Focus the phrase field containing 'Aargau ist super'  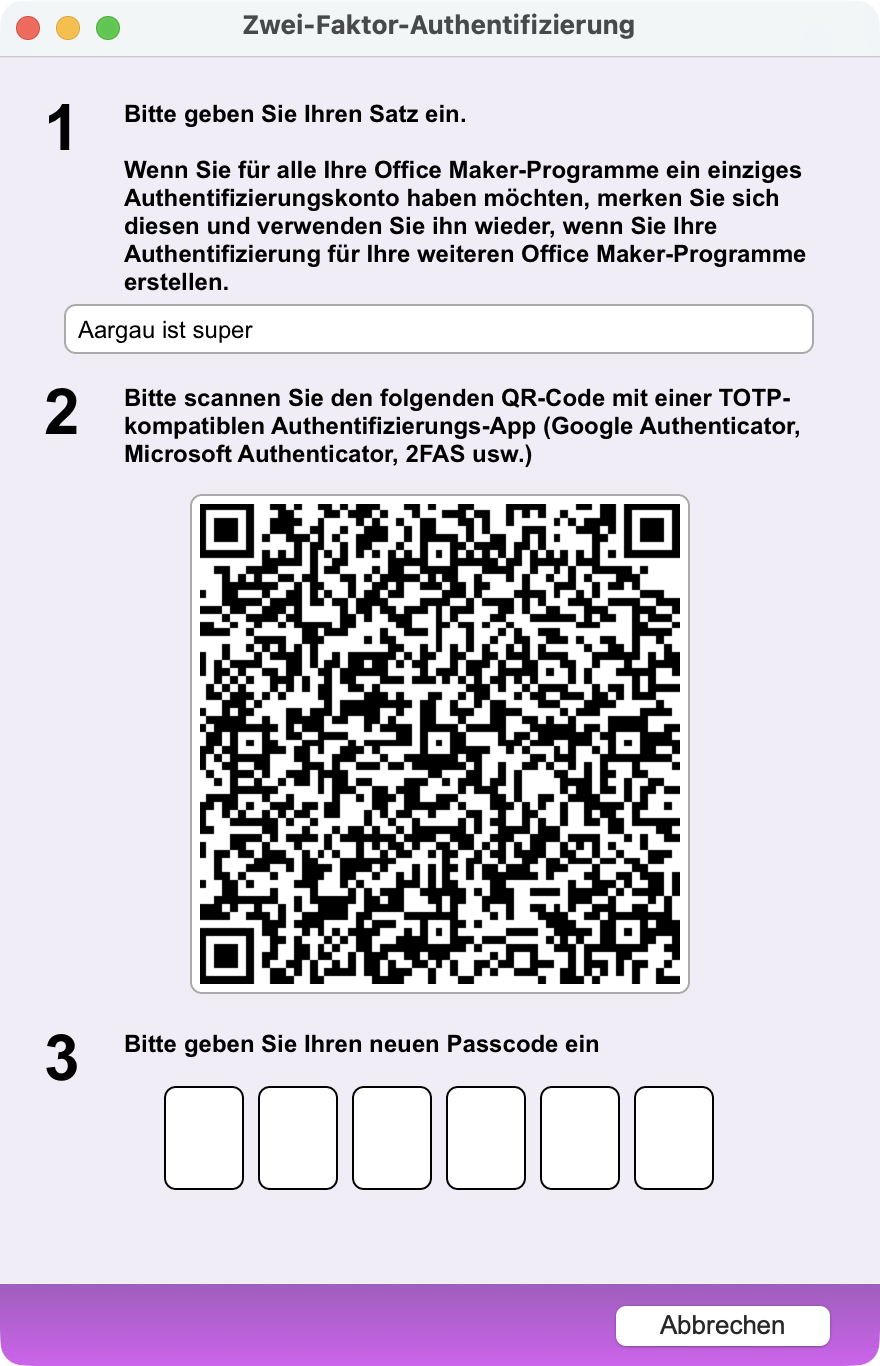tap(438, 330)
